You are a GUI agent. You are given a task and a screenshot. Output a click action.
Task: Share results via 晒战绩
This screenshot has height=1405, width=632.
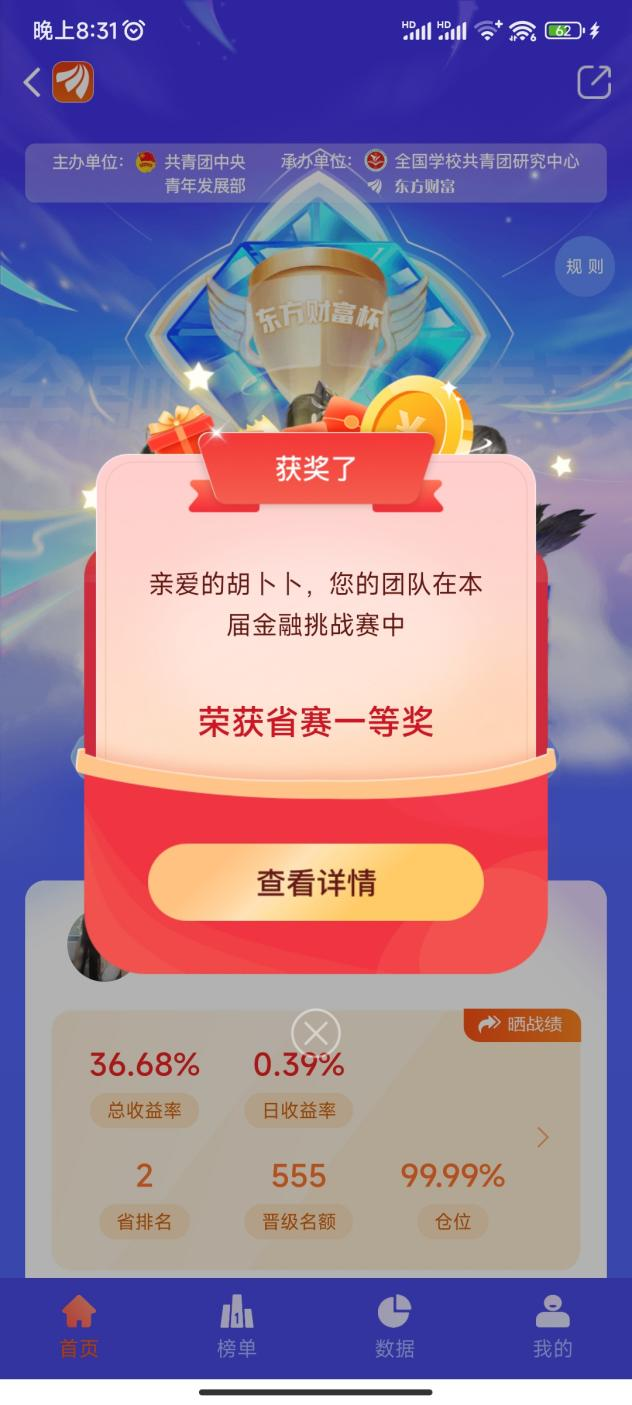click(x=521, y=1024)
